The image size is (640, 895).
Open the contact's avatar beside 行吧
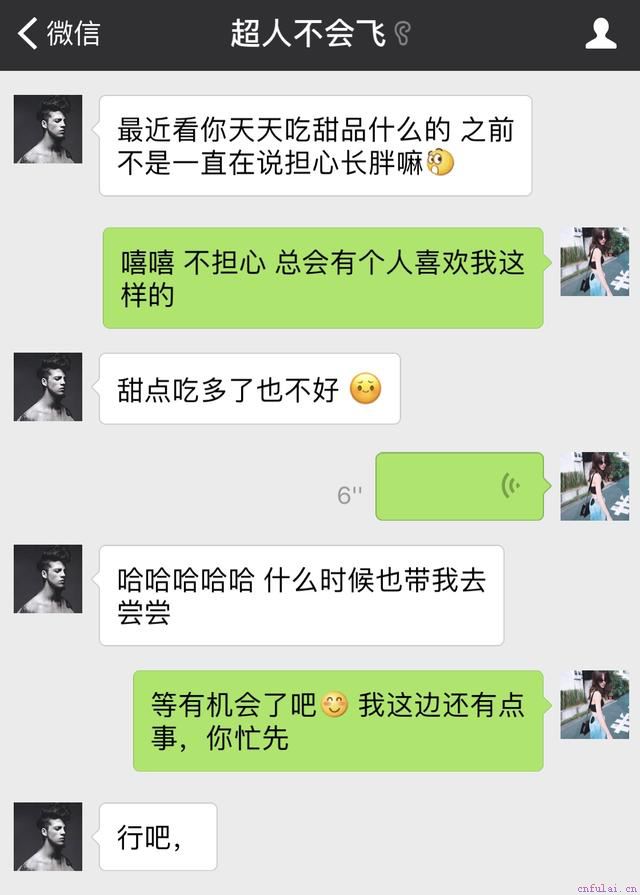pyautogui.click(x=48, y=837)
